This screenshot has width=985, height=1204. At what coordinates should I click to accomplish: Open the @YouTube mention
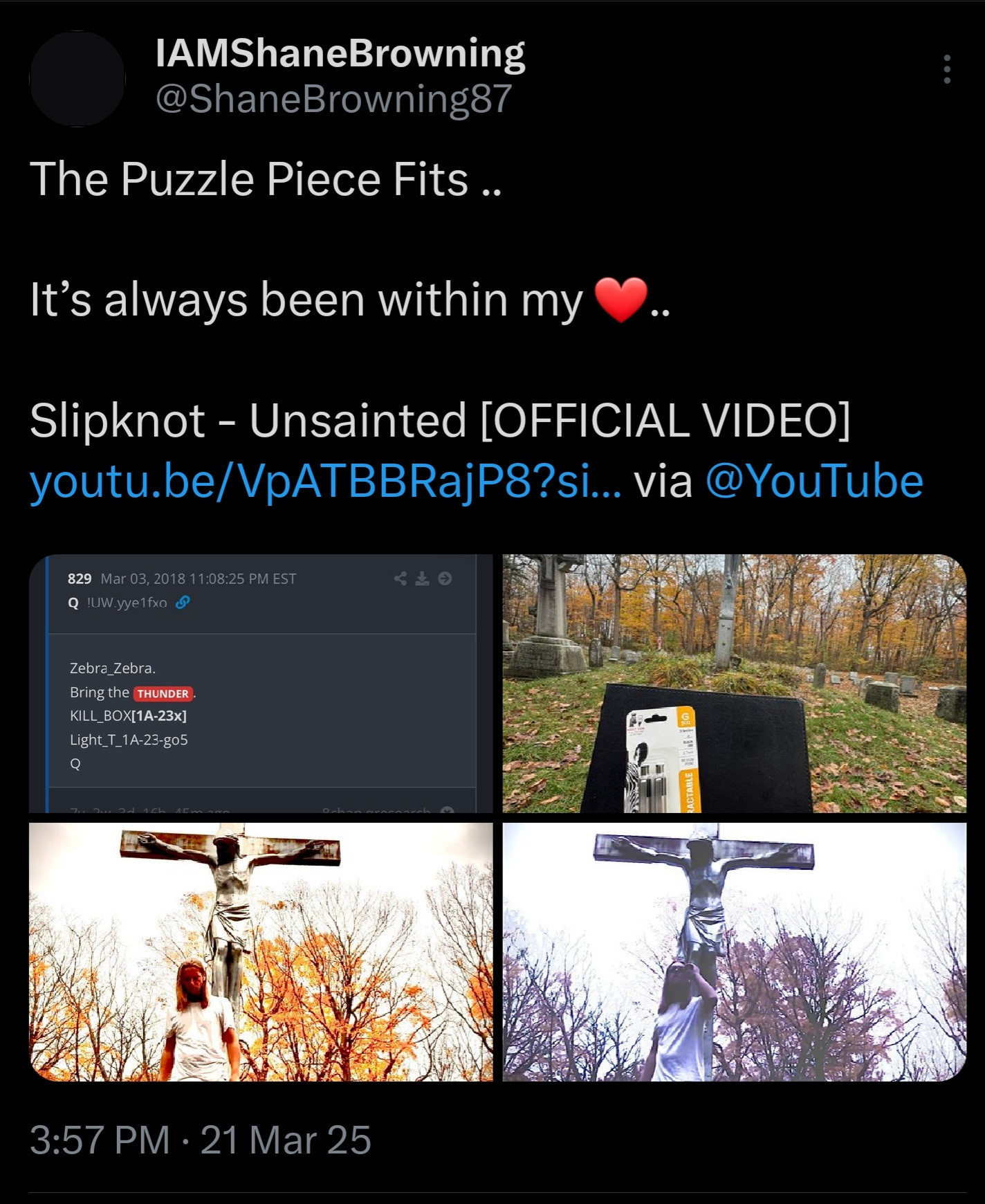(x=814, y=481)
